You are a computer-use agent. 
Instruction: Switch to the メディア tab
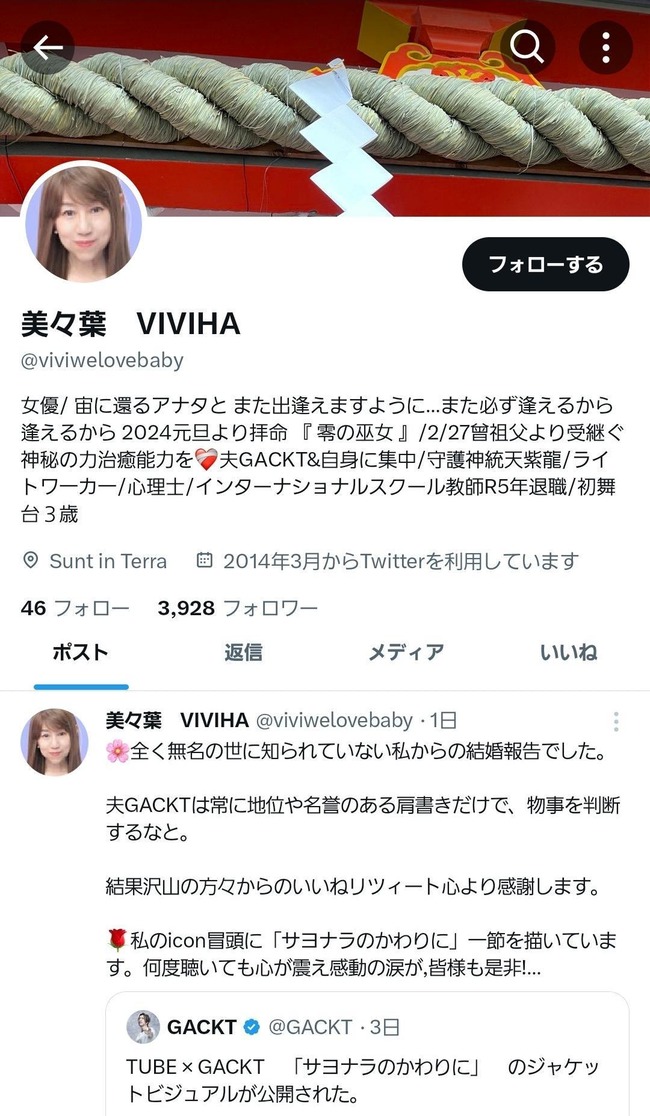click(x=406, y=653)
